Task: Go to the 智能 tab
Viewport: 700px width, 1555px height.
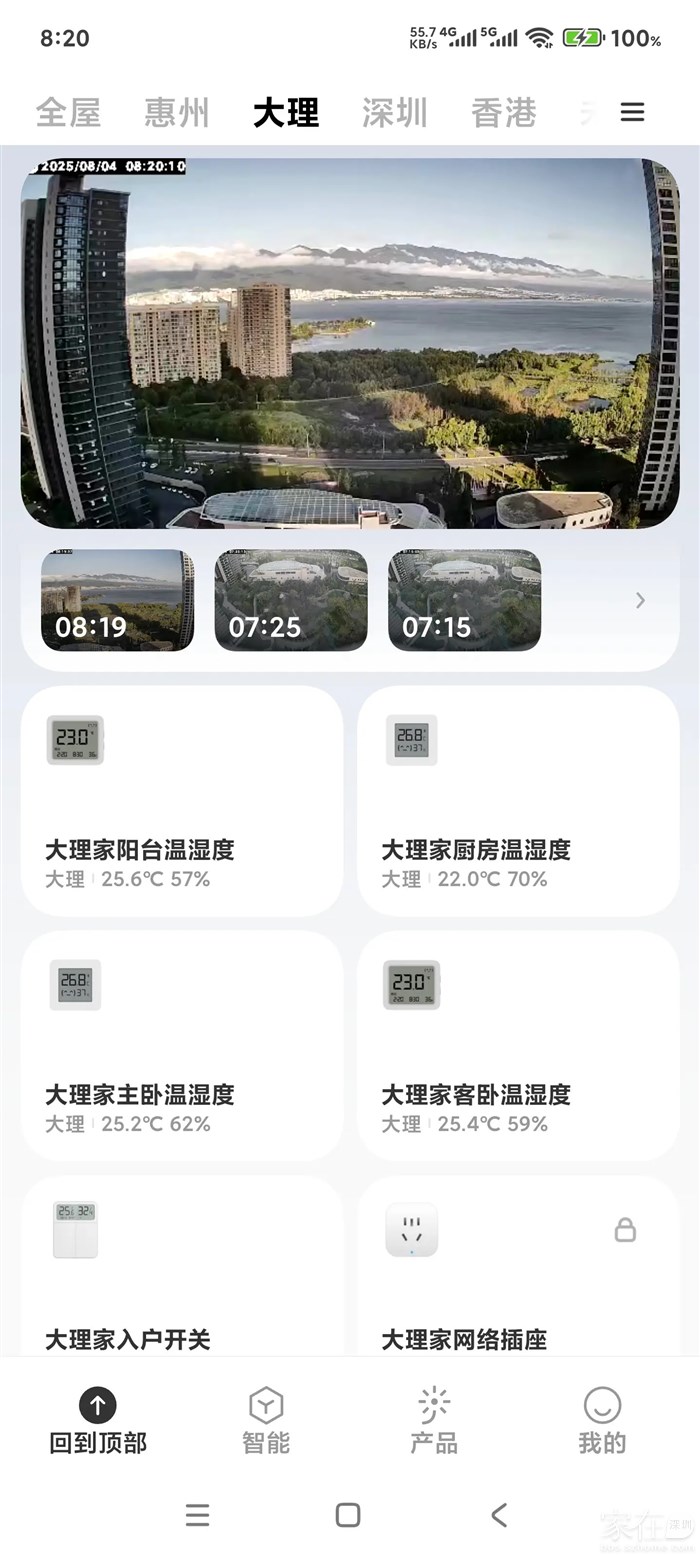Action: tap(266, 1420)
